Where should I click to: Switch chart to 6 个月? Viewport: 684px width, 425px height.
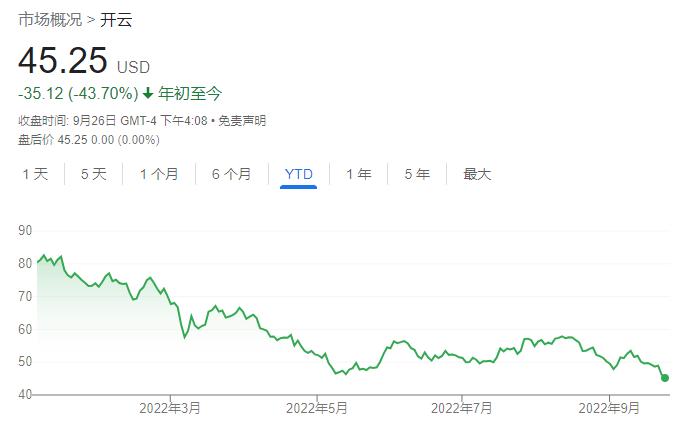[x=231, y=174]
